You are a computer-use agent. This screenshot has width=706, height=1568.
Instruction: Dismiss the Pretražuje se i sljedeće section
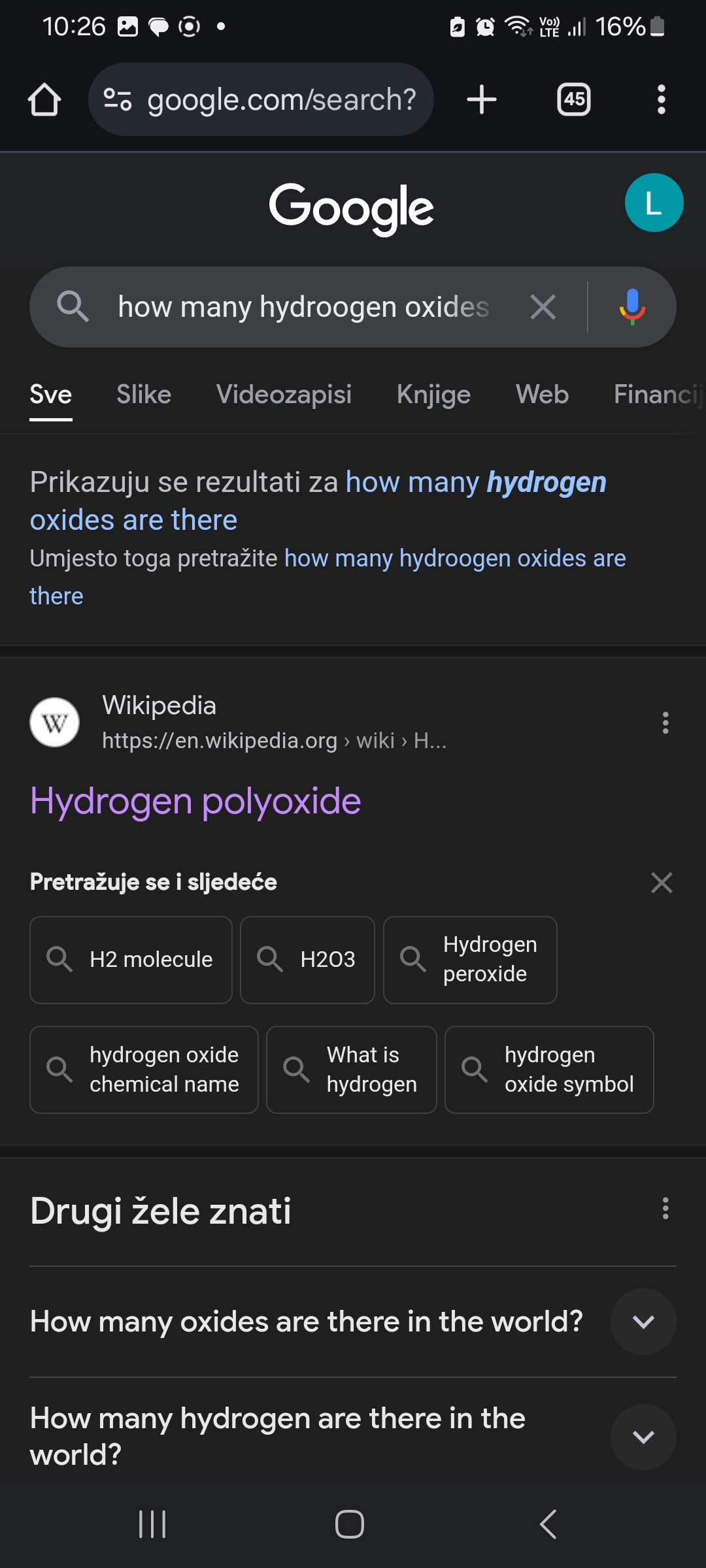tap(662, 883)
